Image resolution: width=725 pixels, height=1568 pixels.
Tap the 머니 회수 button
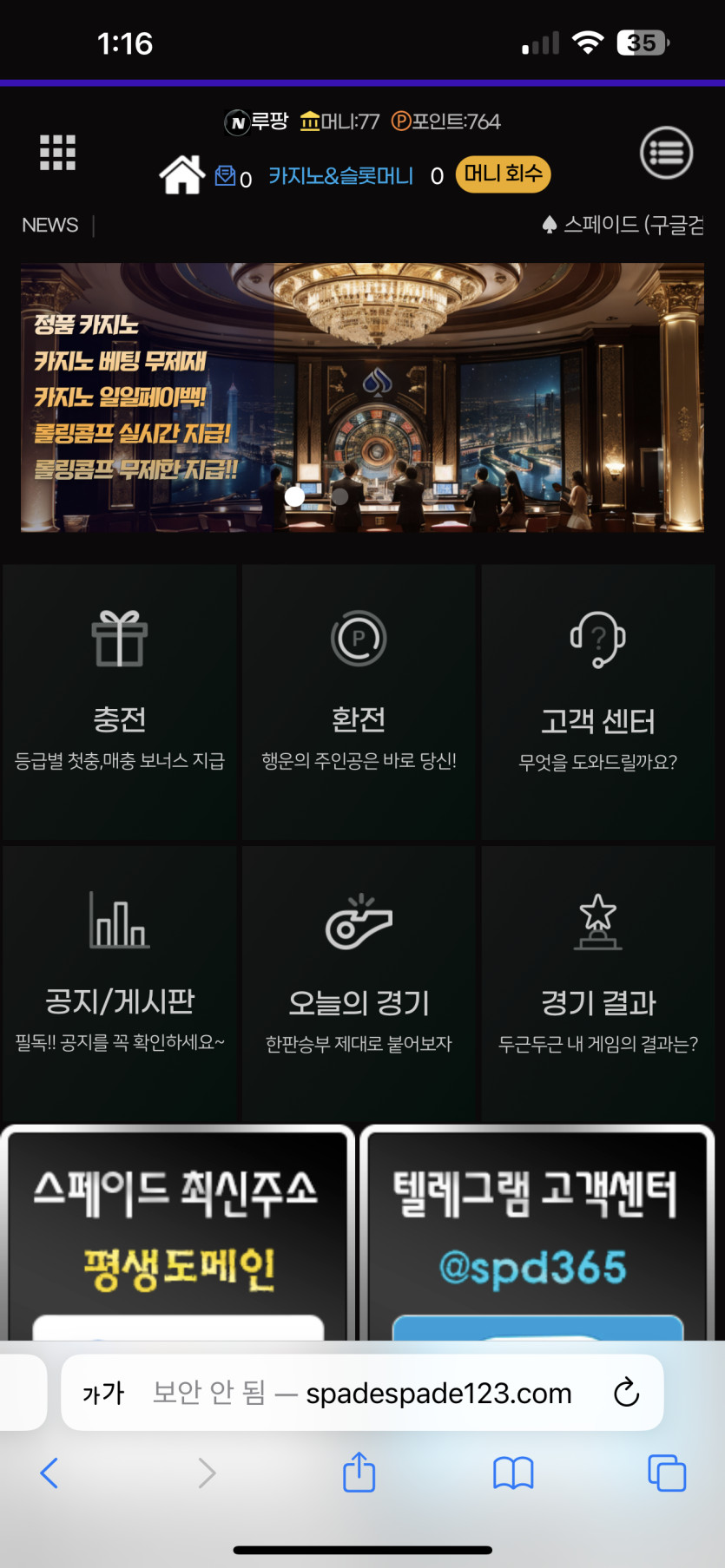pyautogui.click(x=503, y=174)
